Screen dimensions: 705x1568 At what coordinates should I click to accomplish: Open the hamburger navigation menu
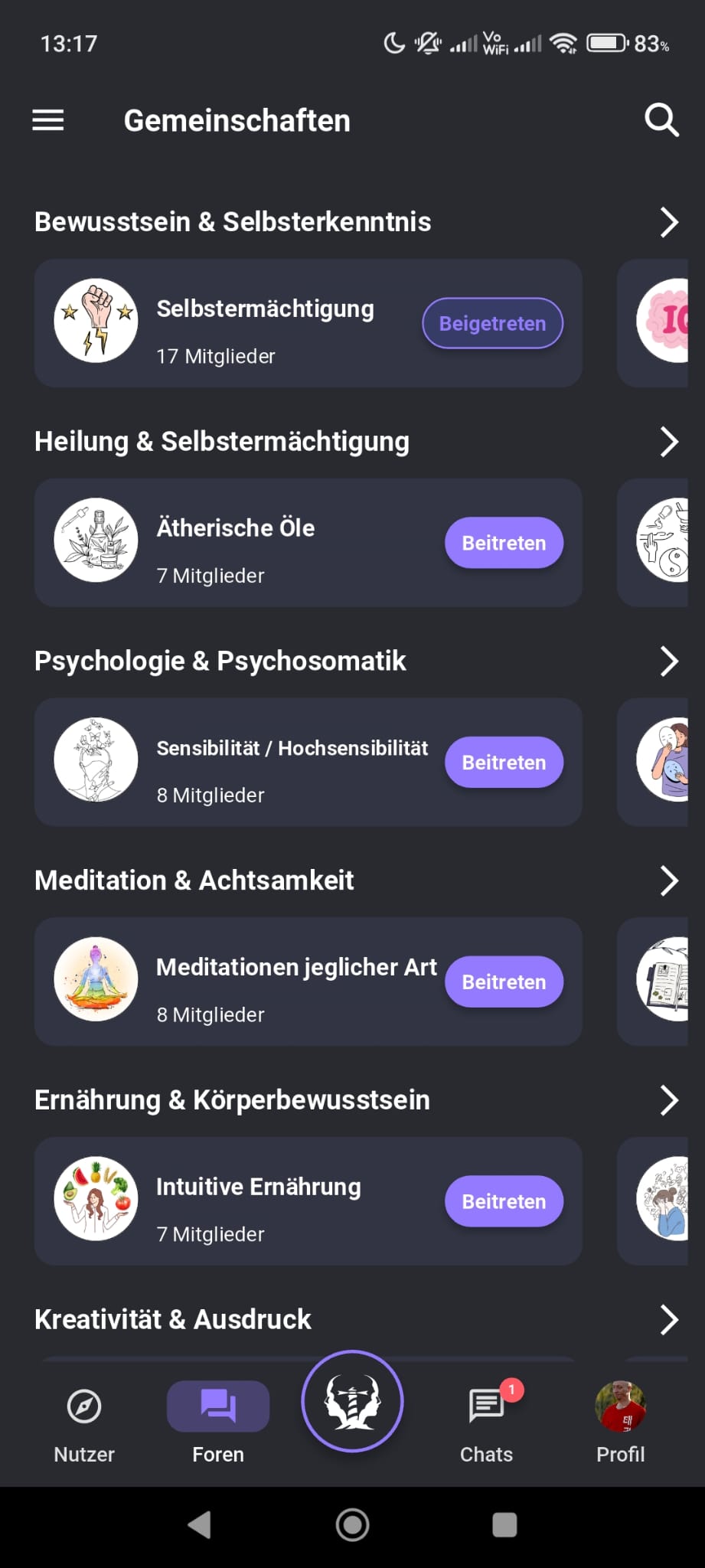[x=47, y=119]
